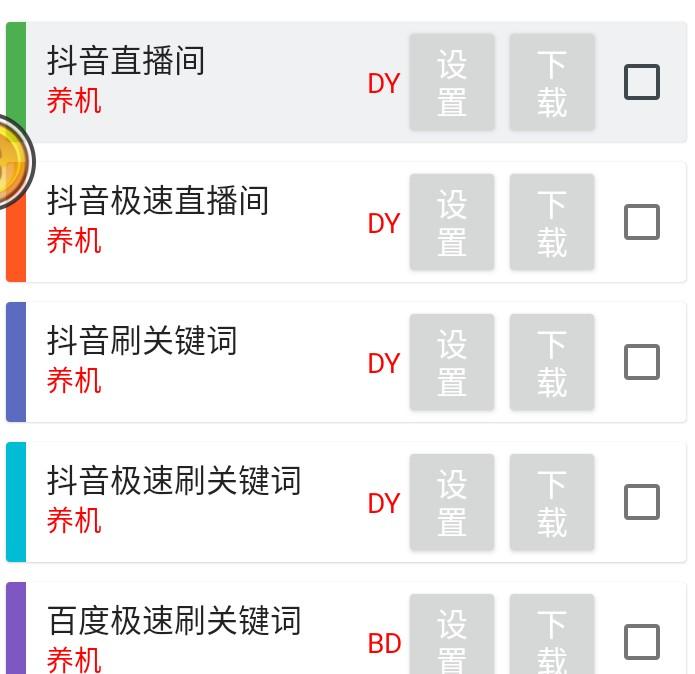This screenshot has height=674, width=695.
Task: Open 设置 for 抖音极速直播间
Action: pyautogui.click(x=452, y=222)
